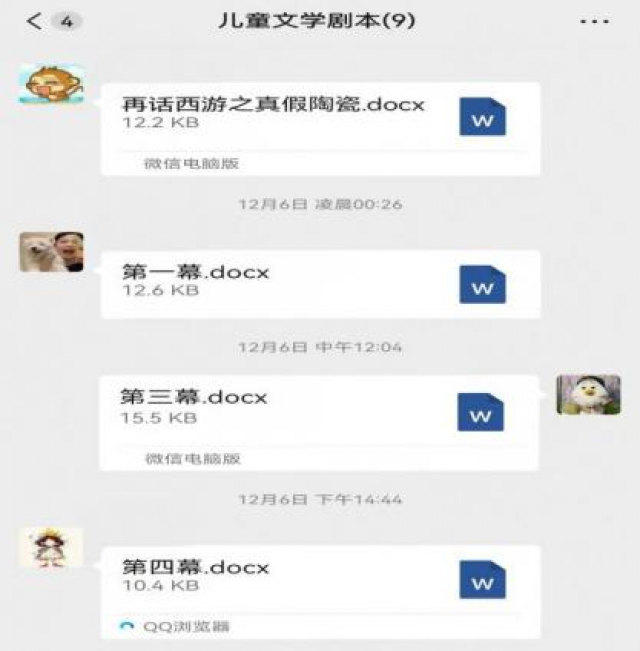Open the 第四幕.docx file
640x651 pixels.
tap(320, 580)
